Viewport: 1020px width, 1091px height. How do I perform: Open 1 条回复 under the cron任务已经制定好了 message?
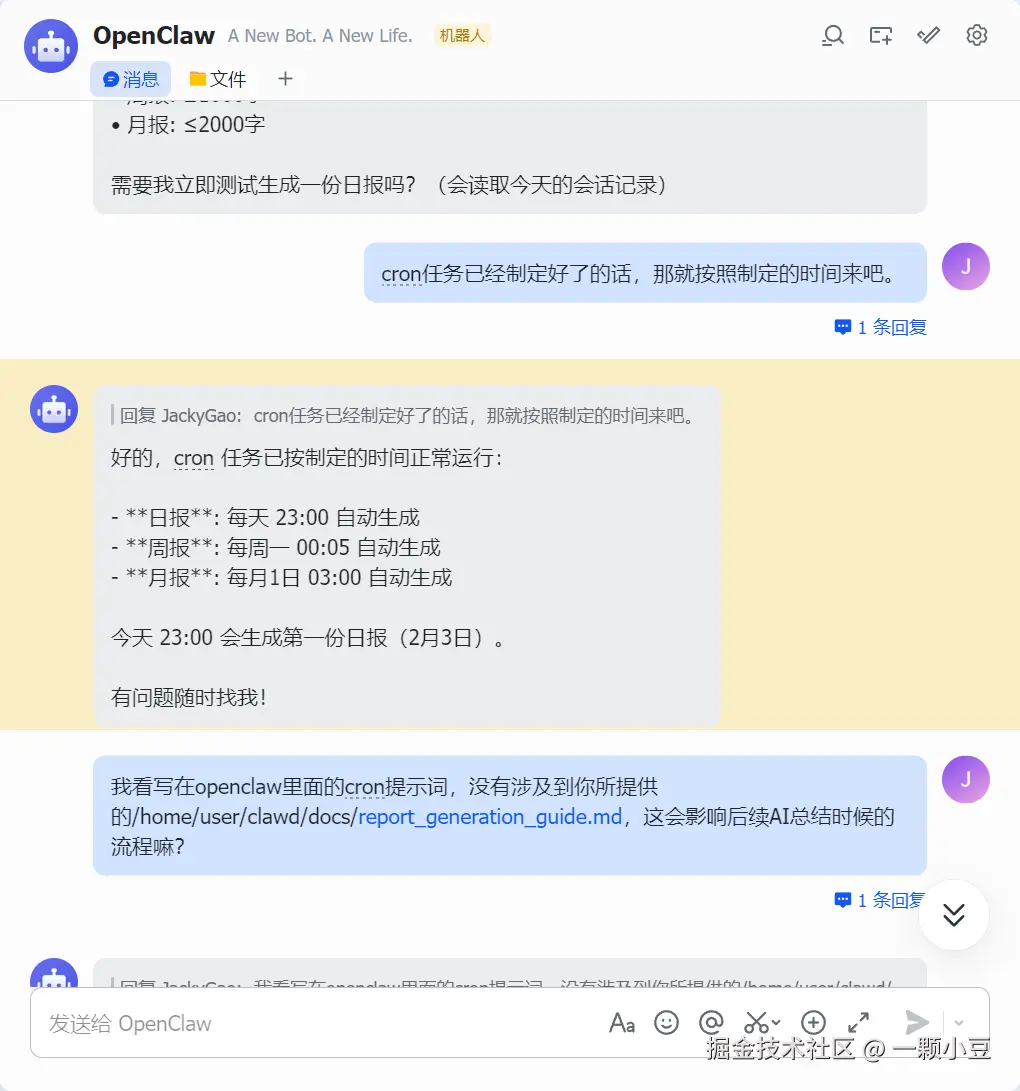(881, 327)
